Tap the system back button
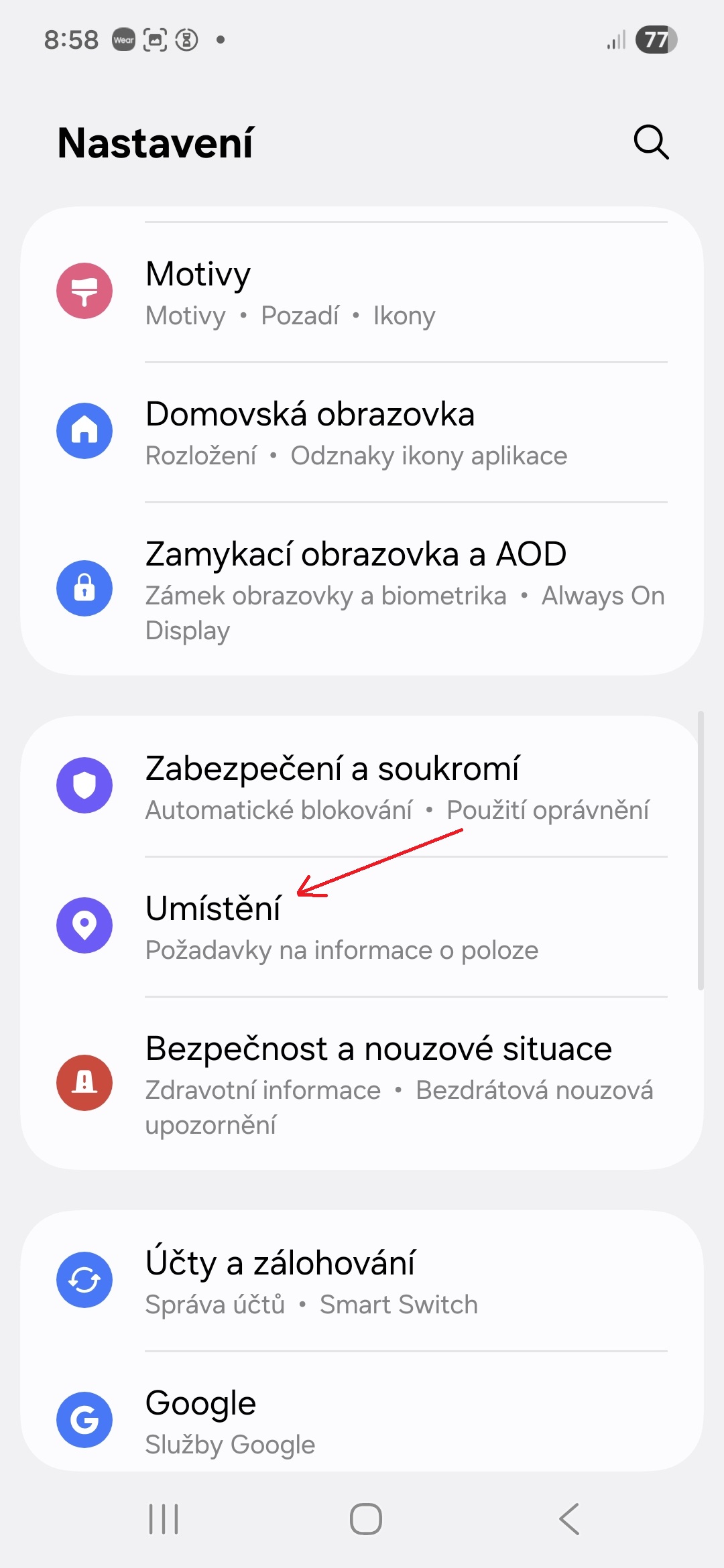This screenshot has height=1568, width=724. [569, 1518]
